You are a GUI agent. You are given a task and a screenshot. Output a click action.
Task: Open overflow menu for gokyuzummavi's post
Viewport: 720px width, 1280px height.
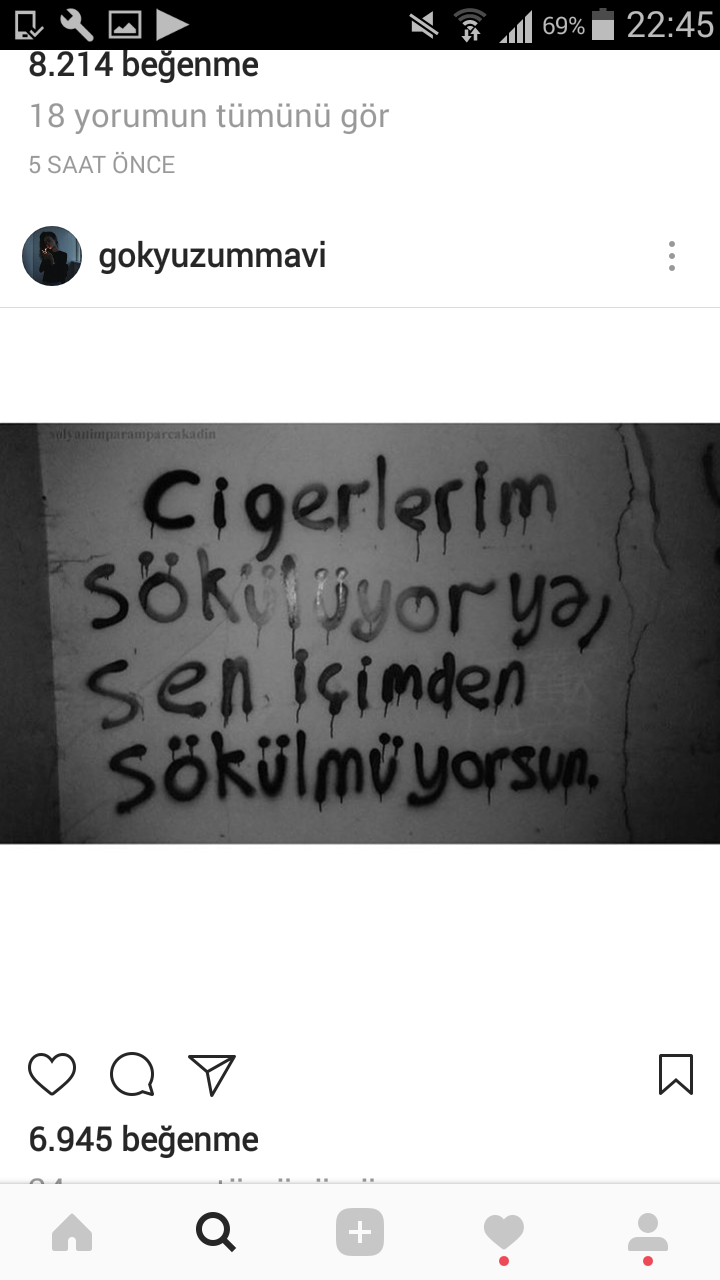pyautogui.click(x=671, y=256)
